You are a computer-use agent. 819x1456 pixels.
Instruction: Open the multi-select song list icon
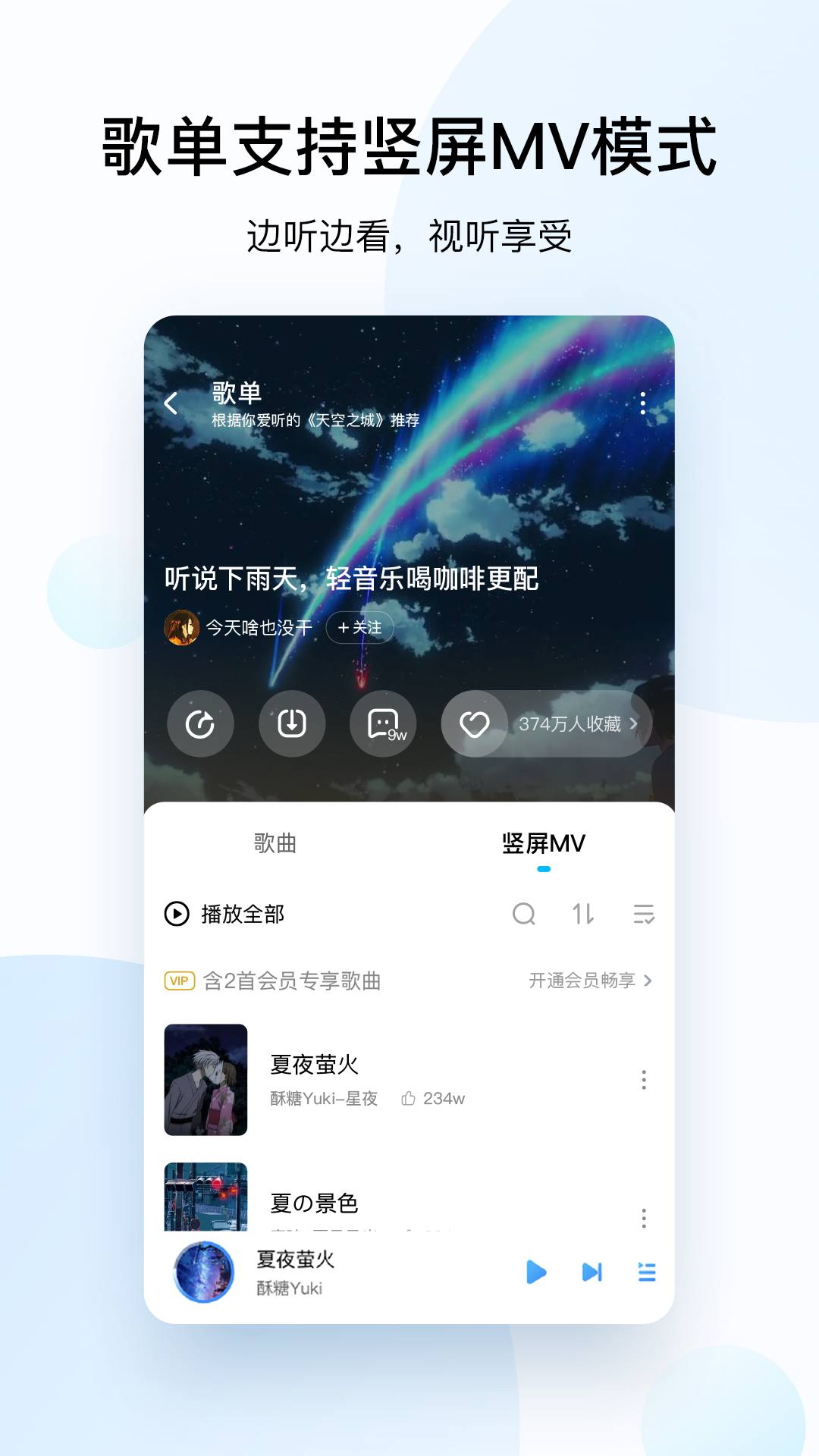(643, 915)
